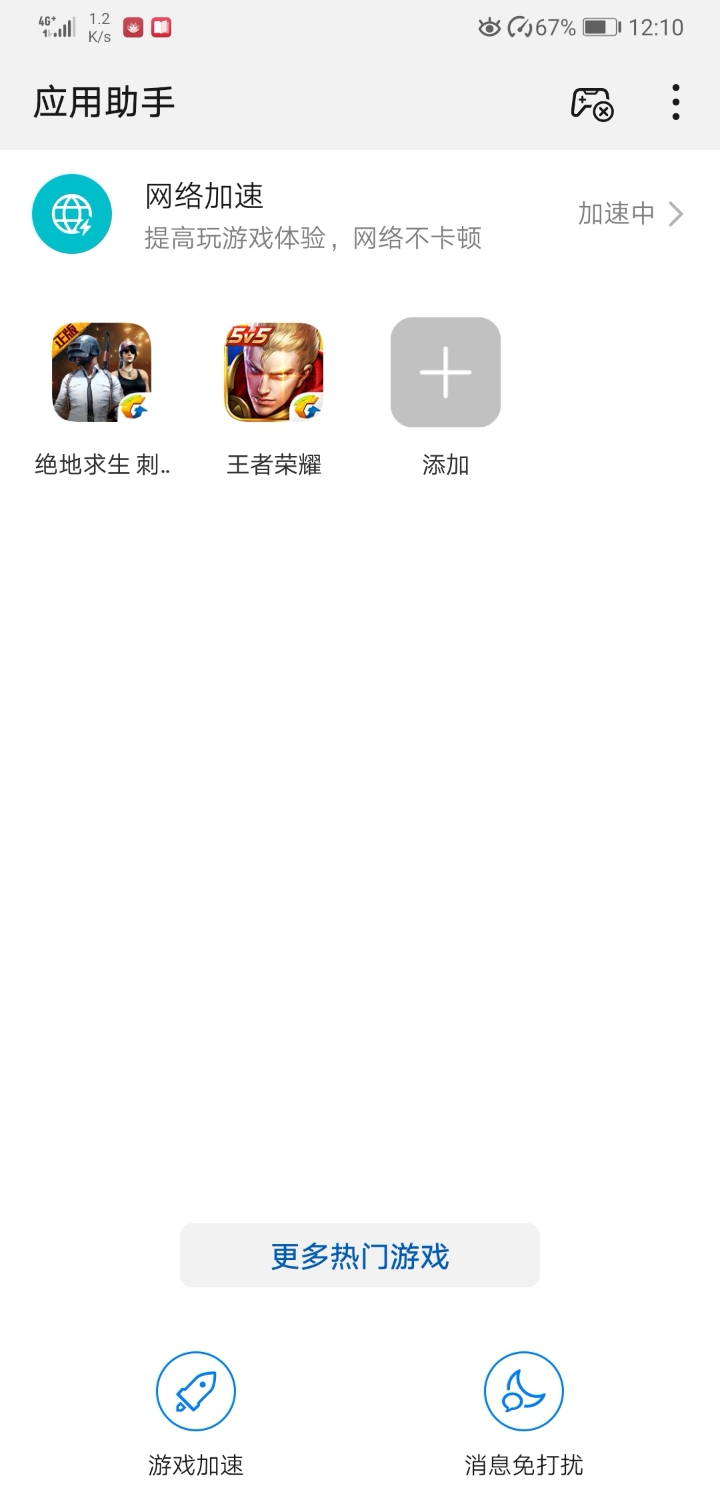
Task: Open the 网络加速 network acceleration row
Action: (x=360, y=214)
